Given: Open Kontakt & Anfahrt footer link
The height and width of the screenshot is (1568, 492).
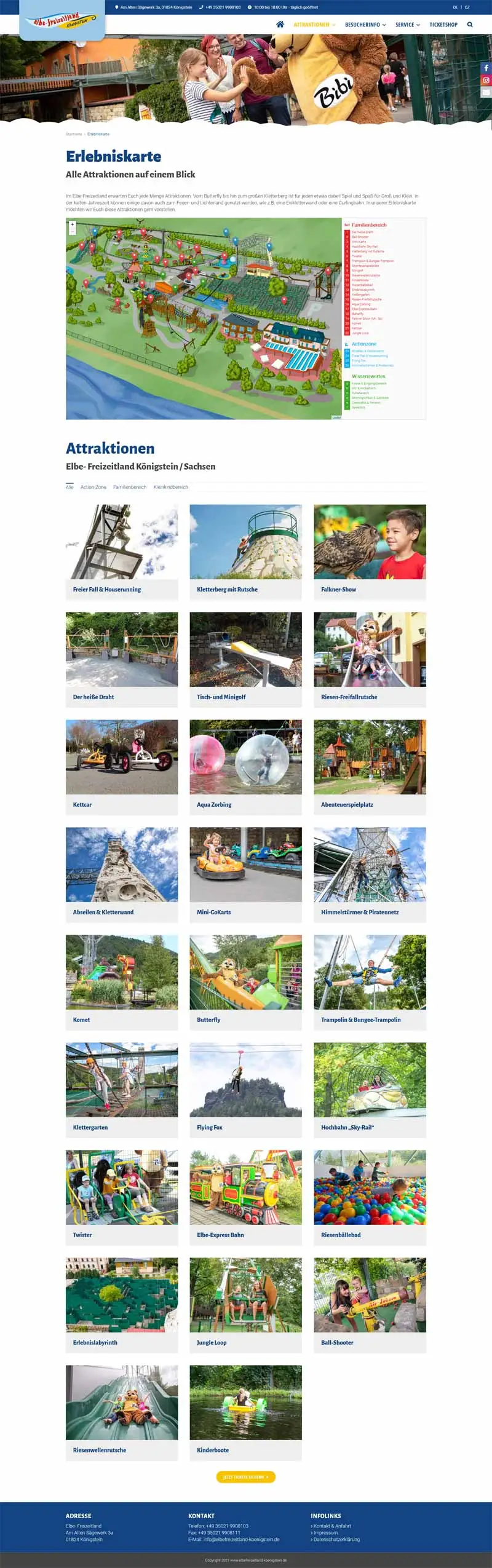Looking at the screenshot, I should [x=332, y=1526].
